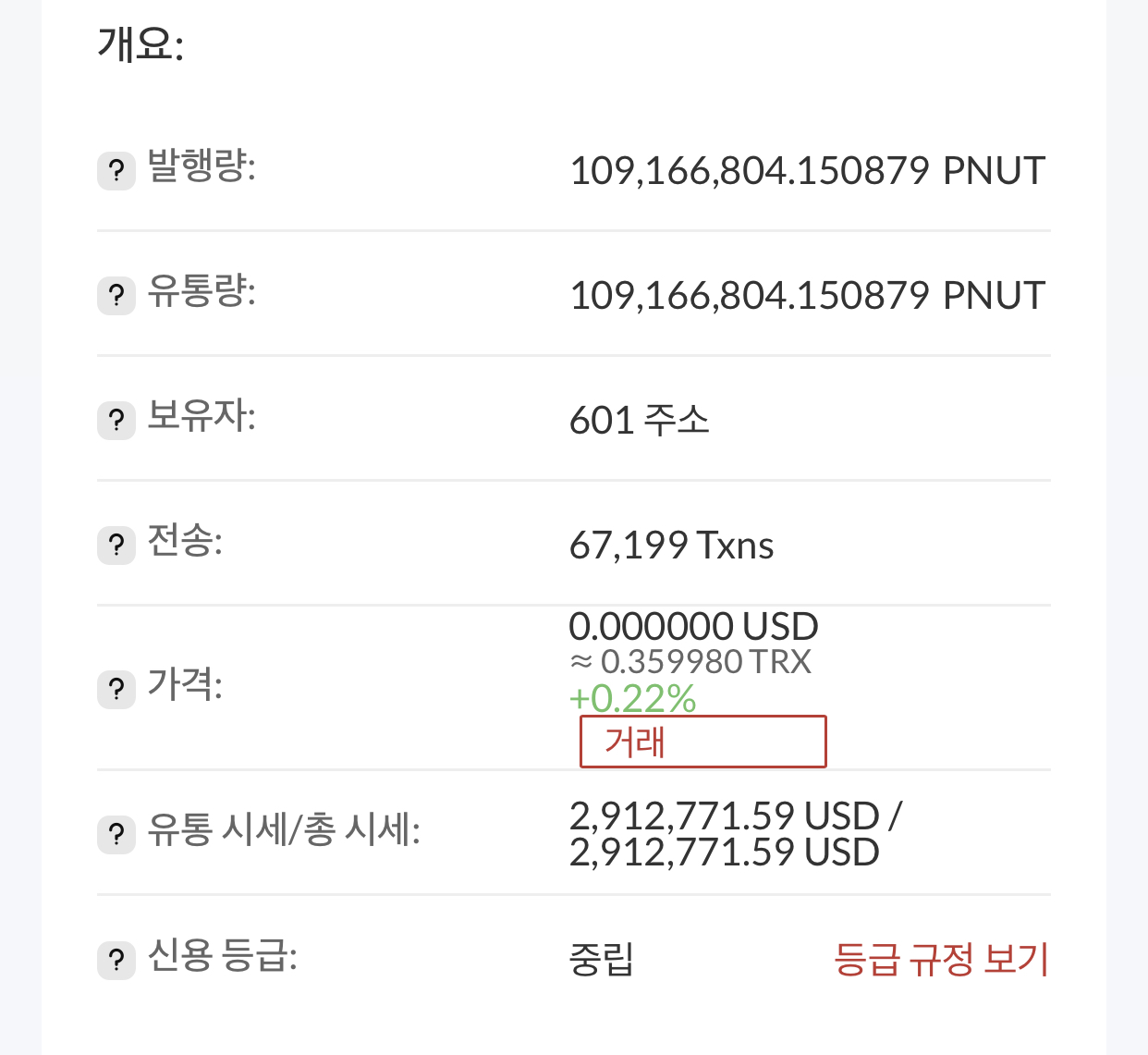
Task: Tap the question mark beside 전송
Action: pos(116,545)
